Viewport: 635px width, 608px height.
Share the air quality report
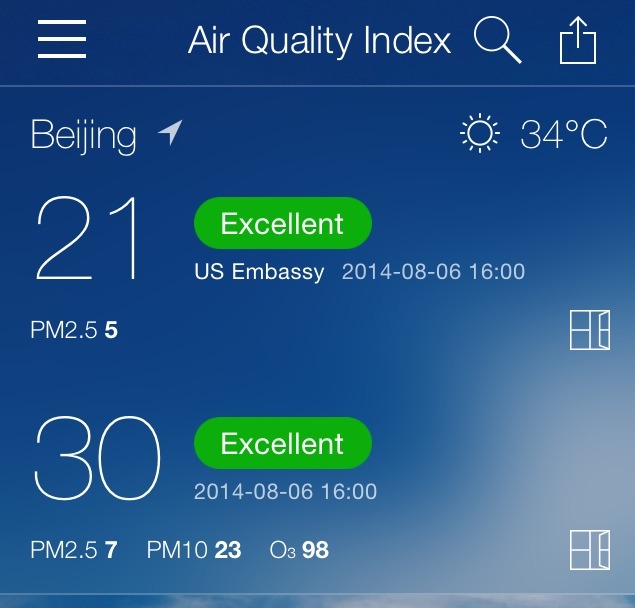coord(577,41)
